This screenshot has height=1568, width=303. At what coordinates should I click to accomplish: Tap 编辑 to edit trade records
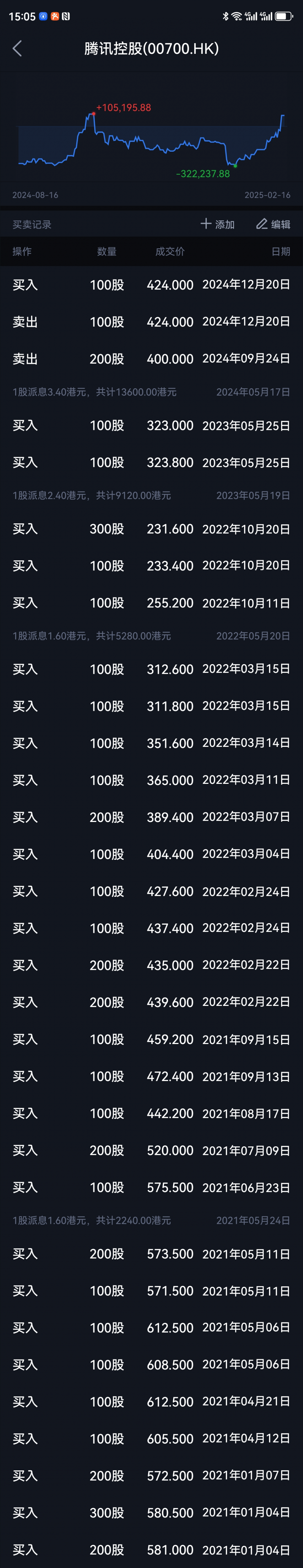(273, 224)
